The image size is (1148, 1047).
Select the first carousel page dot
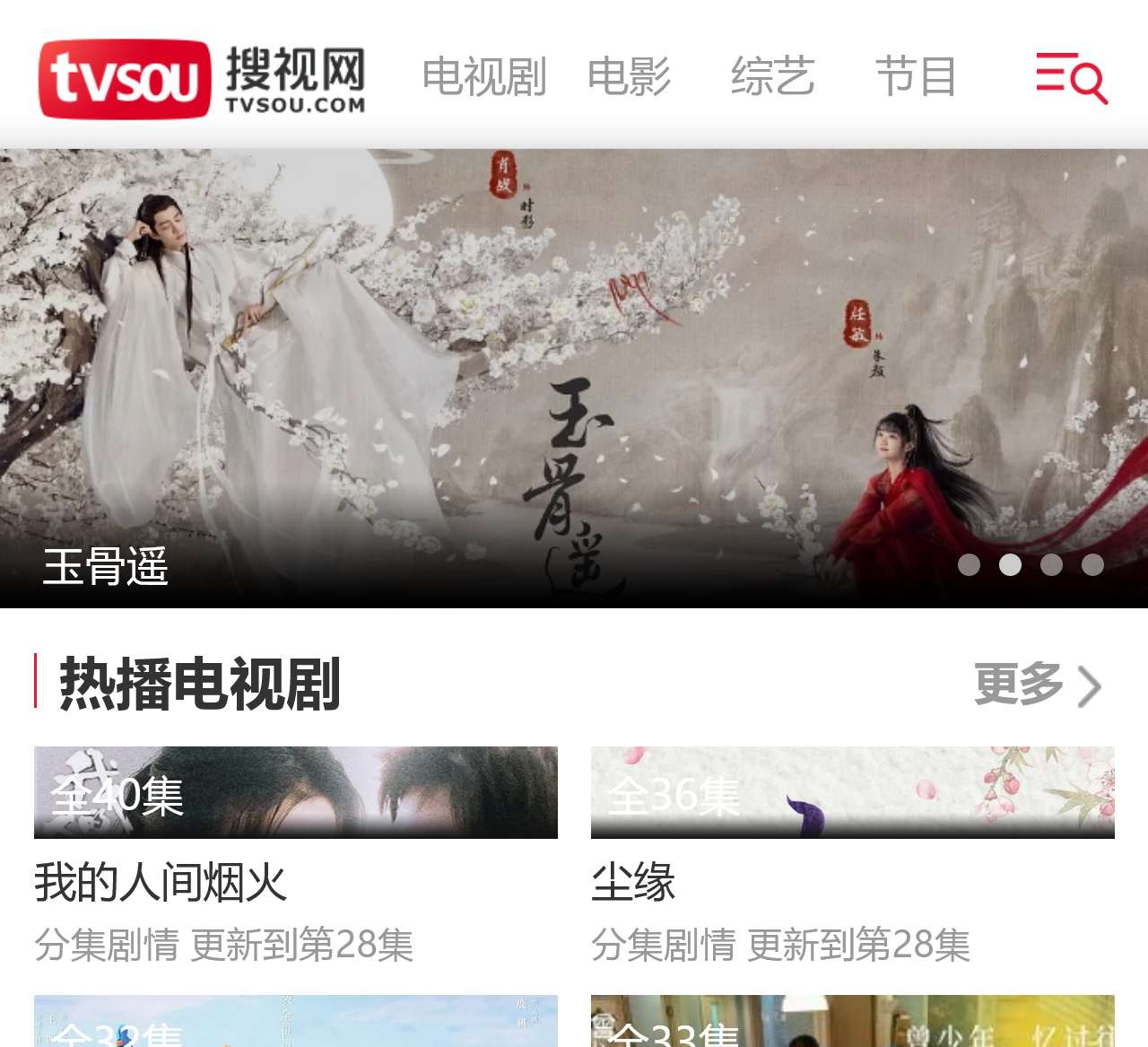click(x=969, y=564)
